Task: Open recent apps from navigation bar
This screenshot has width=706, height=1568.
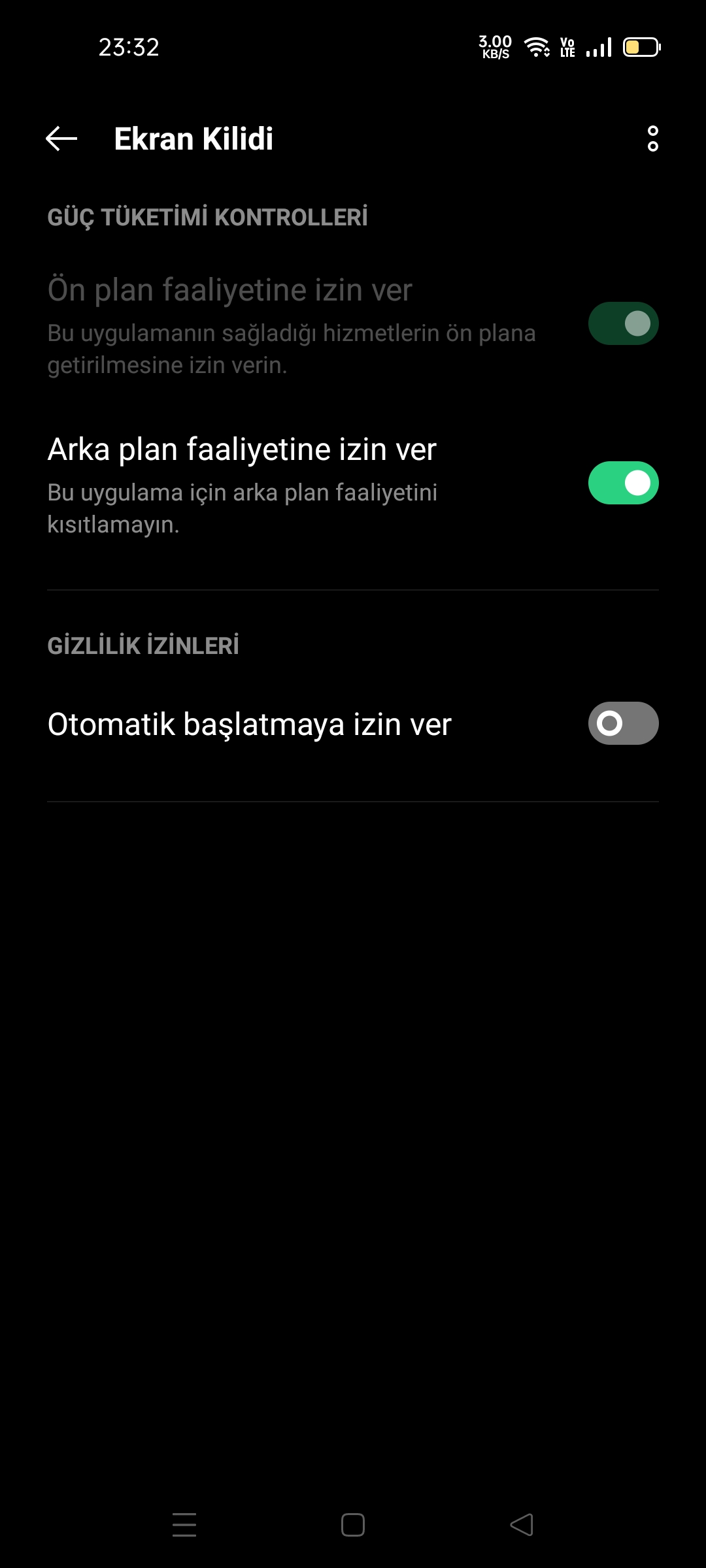Action: tap(184, 1525)
